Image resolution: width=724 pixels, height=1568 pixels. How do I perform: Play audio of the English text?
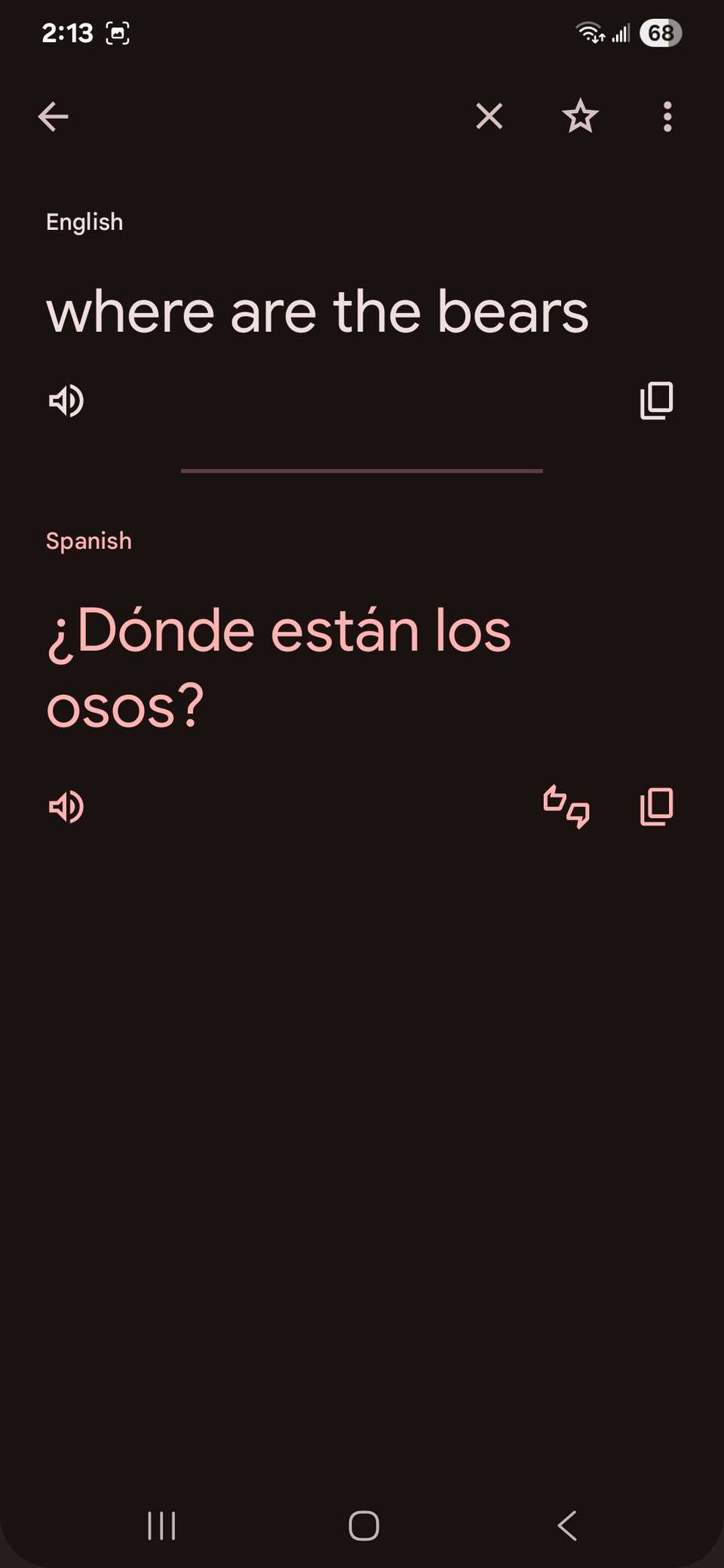pos(66,400)
